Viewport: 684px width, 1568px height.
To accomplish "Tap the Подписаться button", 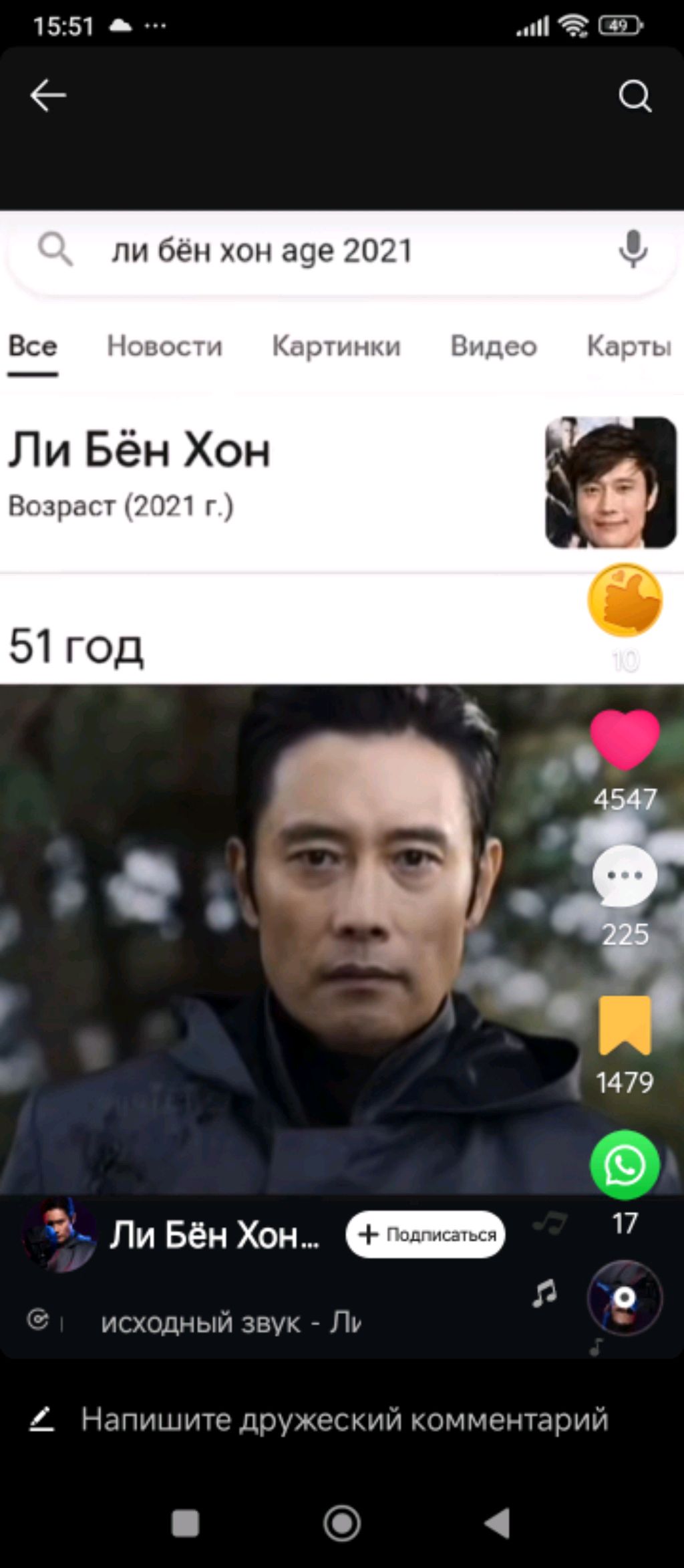I will click(x=425, y=1234).
